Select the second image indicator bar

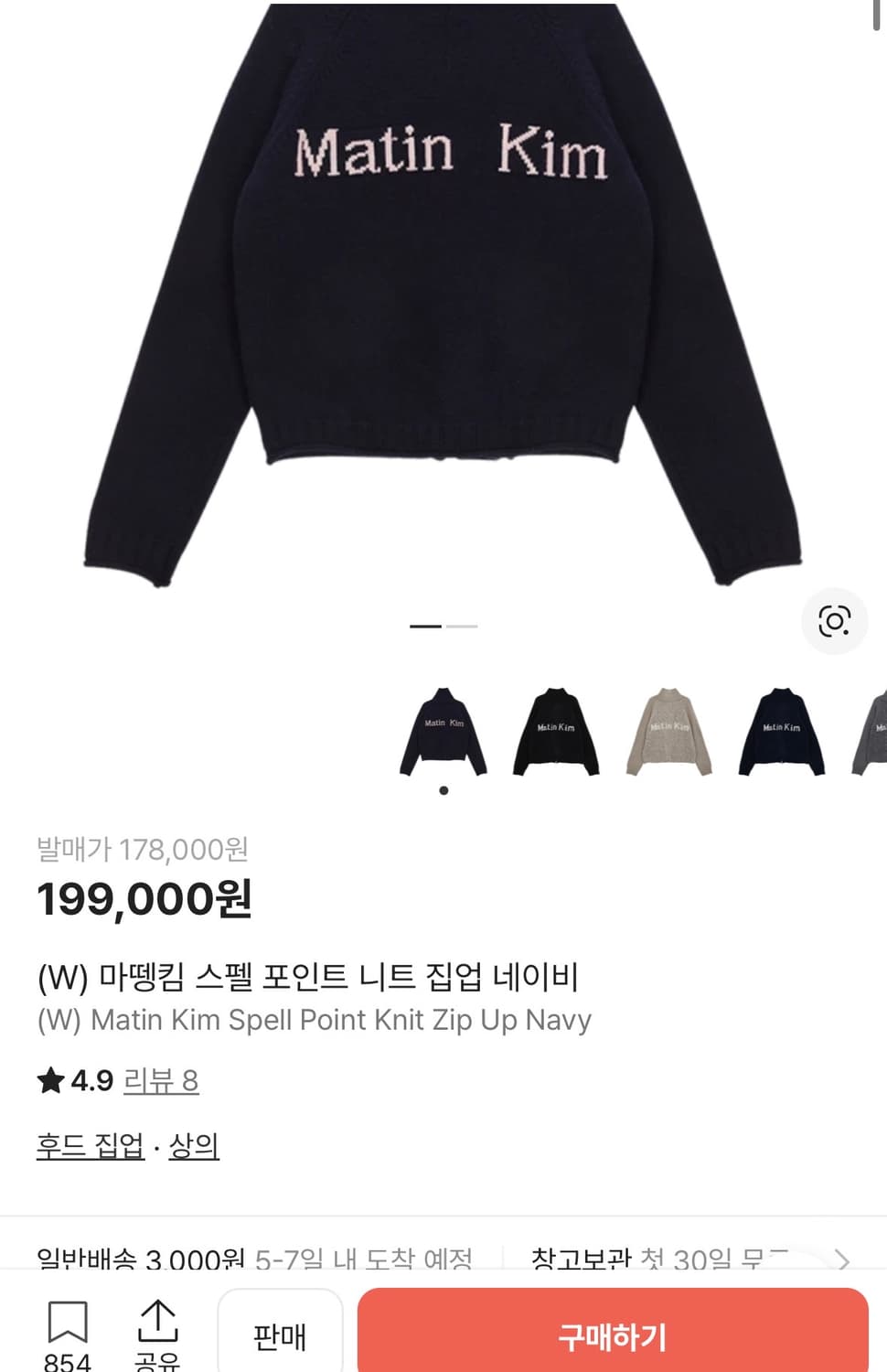464,626
